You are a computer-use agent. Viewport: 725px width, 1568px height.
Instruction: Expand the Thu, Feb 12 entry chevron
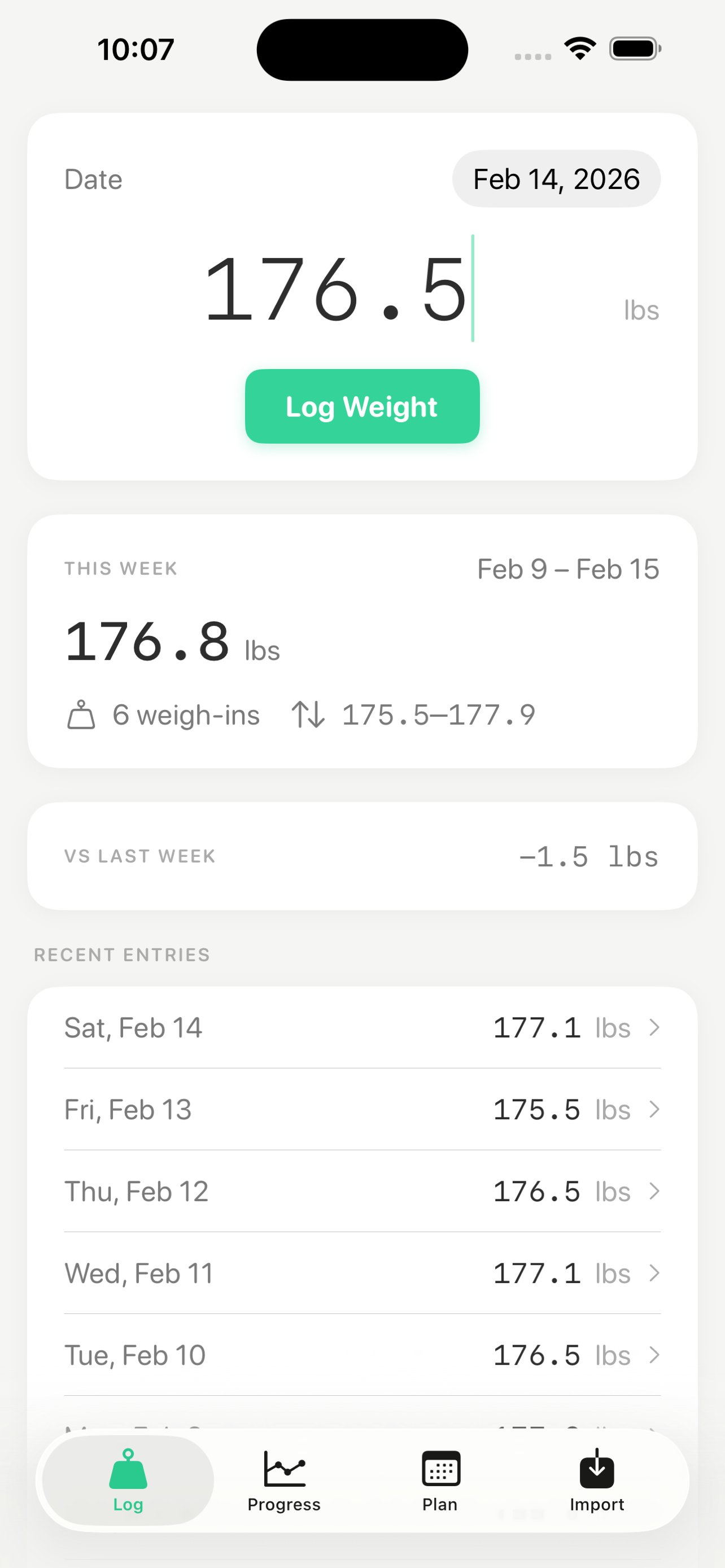coord(654,1191)
